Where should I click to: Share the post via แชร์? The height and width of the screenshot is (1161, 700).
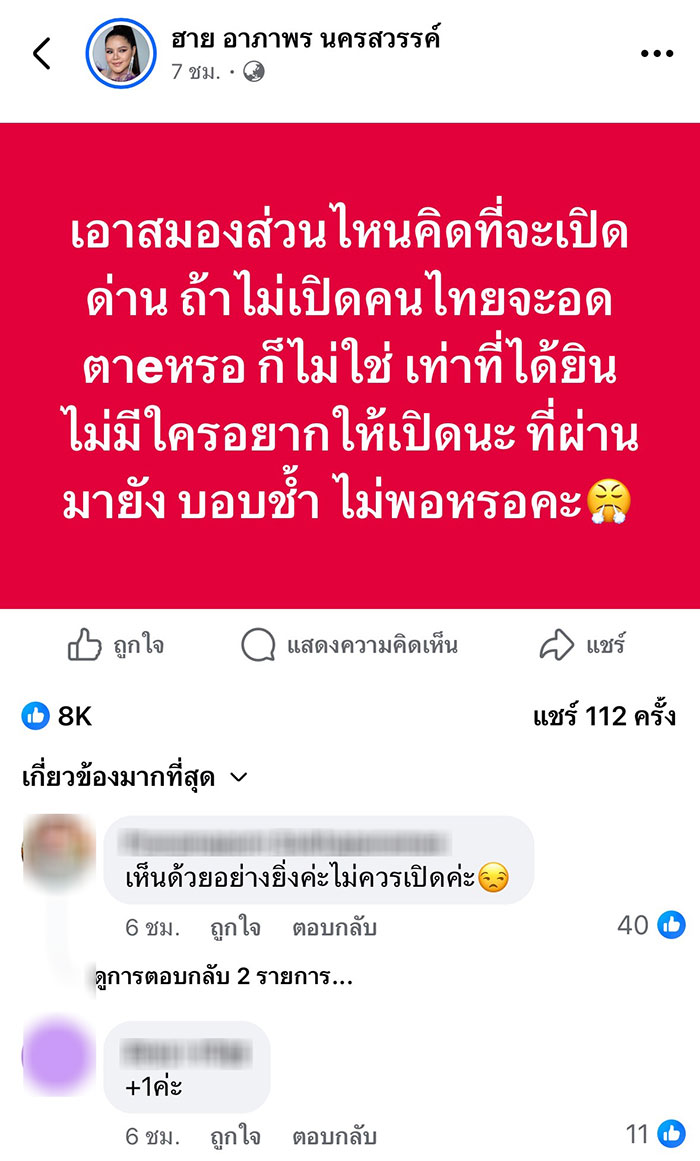pyautogui.click(x=583, y=645)
